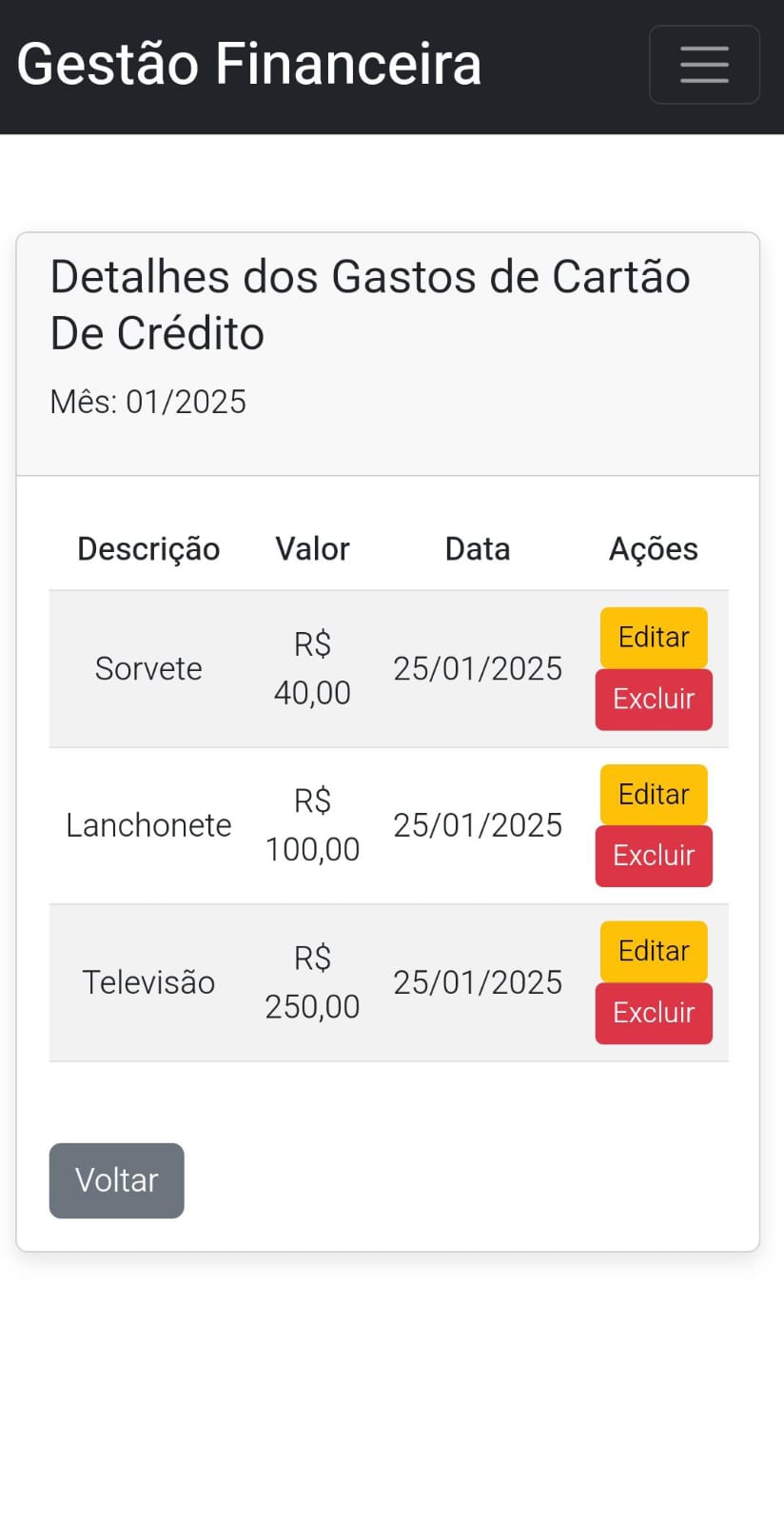Image resolution: width=784 pixels, height=1523 pixels.
Task: Click Excluir for the Televisão expense
Action: [x=654, y=1013]
